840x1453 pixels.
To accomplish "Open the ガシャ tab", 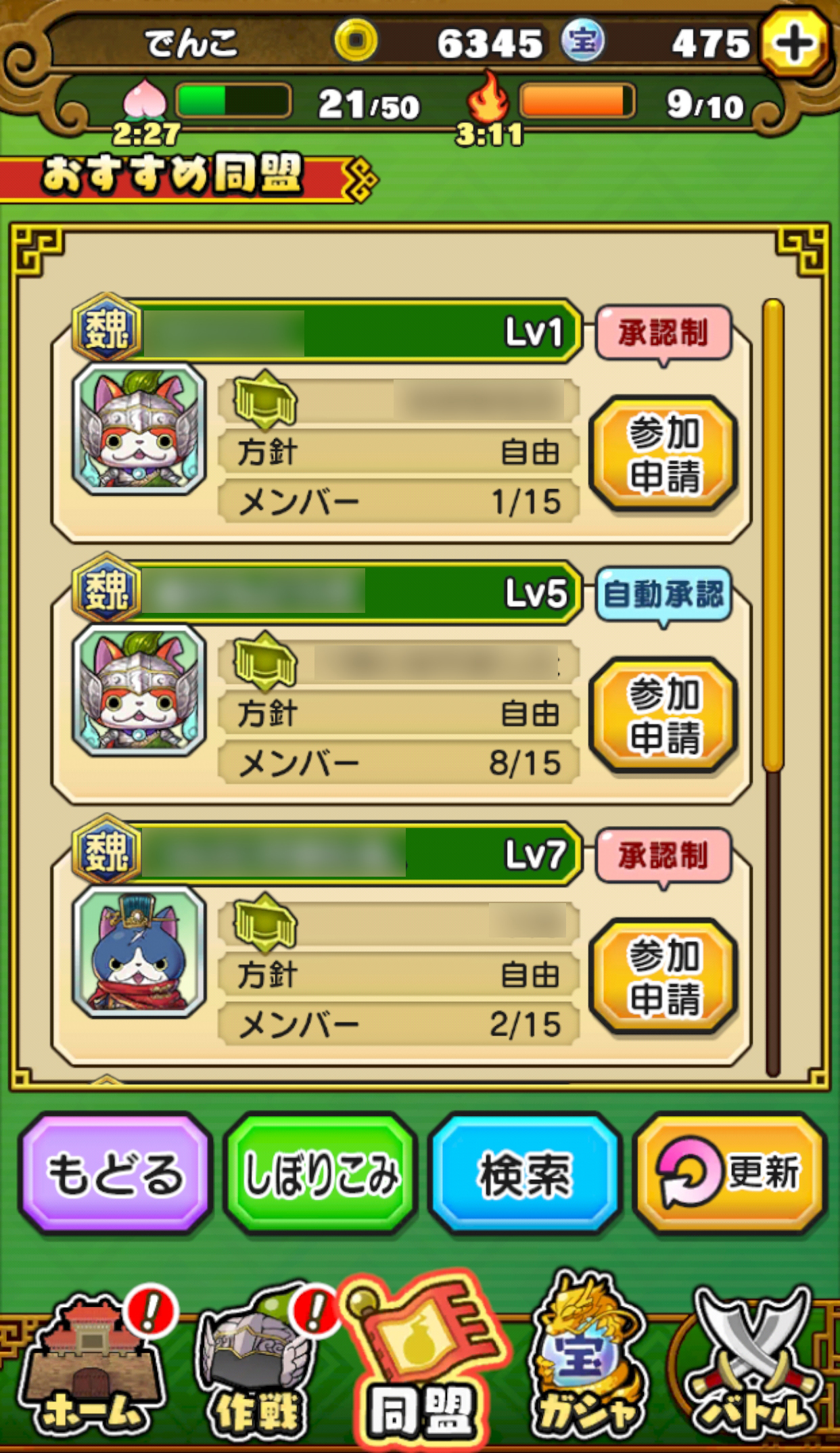I will coord(588,1366).
